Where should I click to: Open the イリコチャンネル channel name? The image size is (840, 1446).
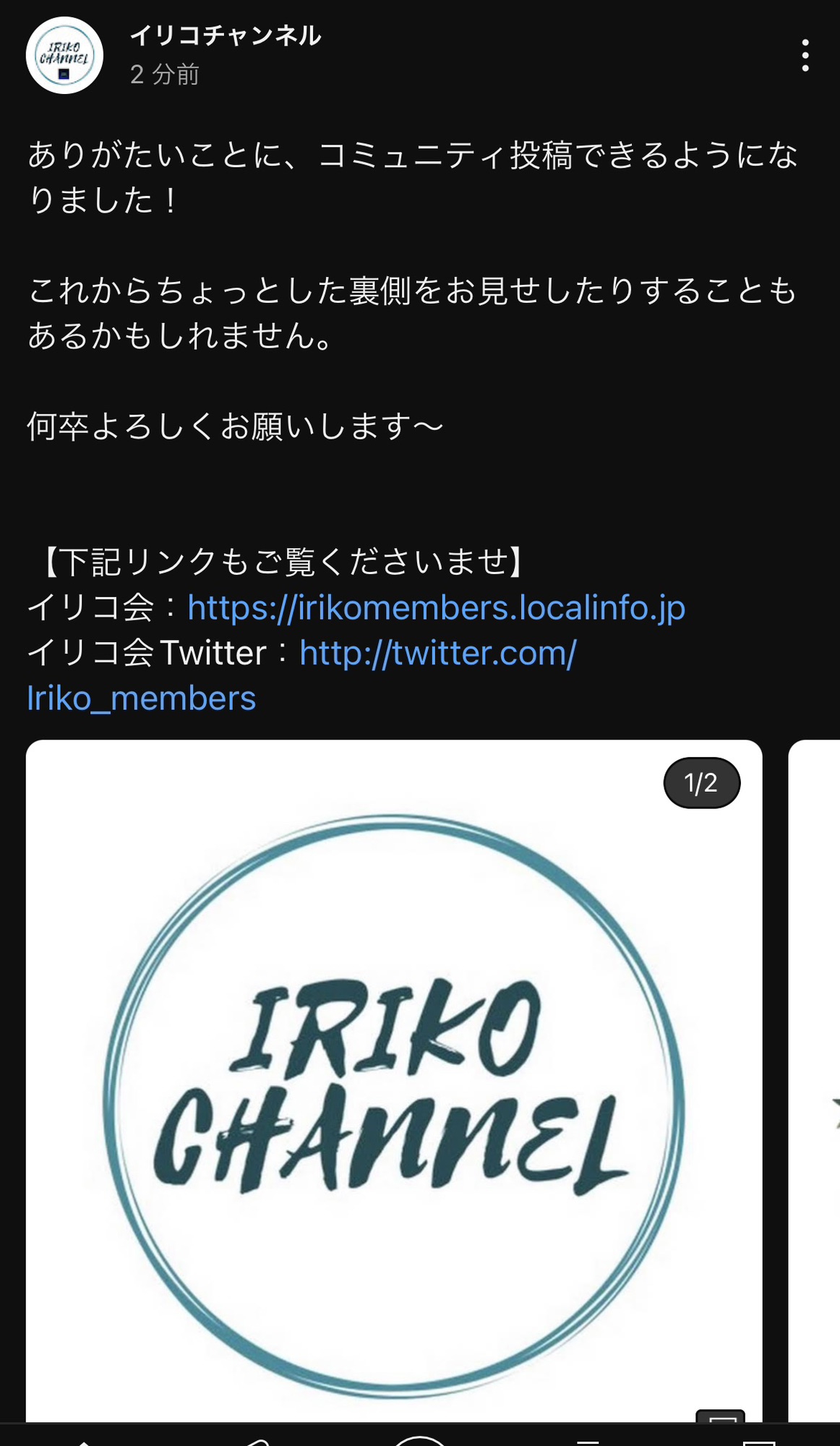pos(225,35)
